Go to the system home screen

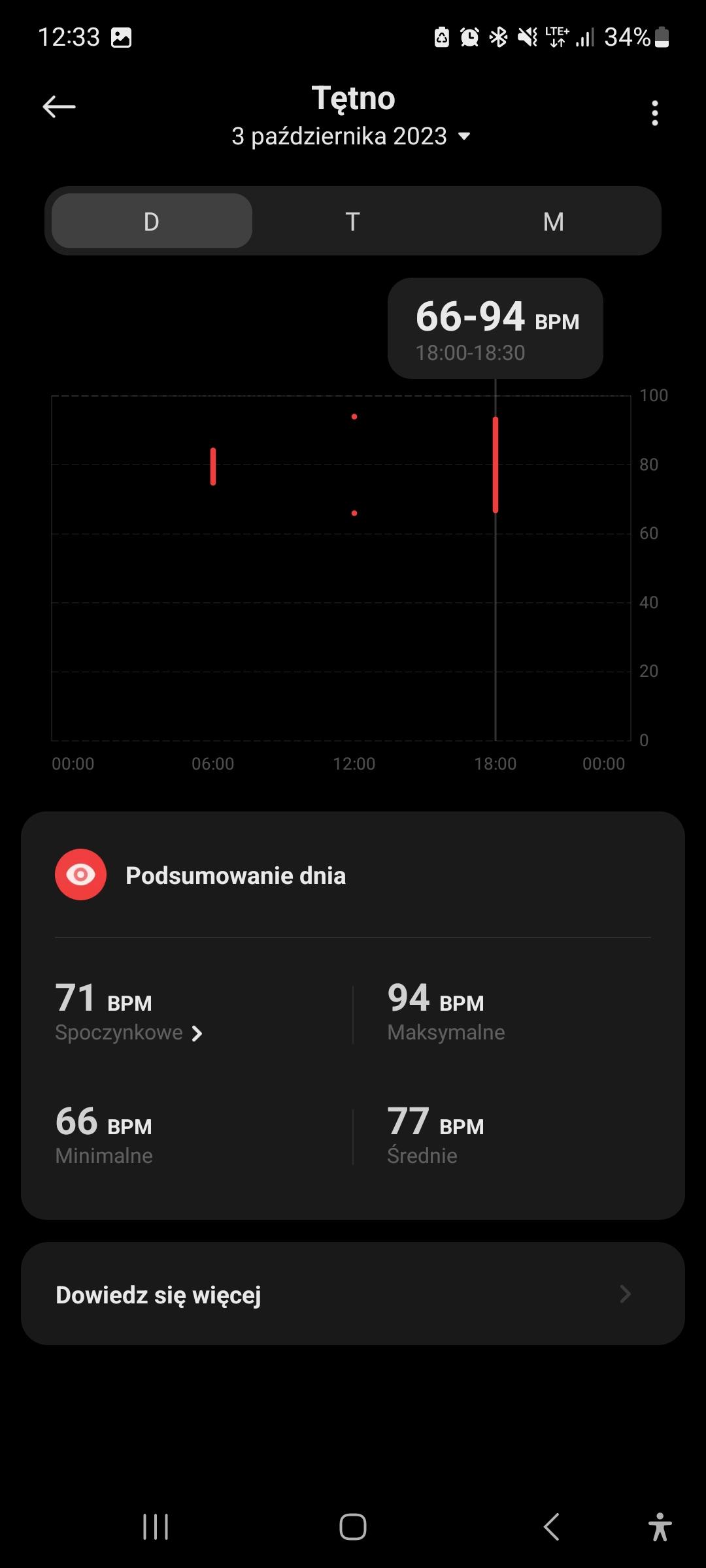[x=353, y=1527]
